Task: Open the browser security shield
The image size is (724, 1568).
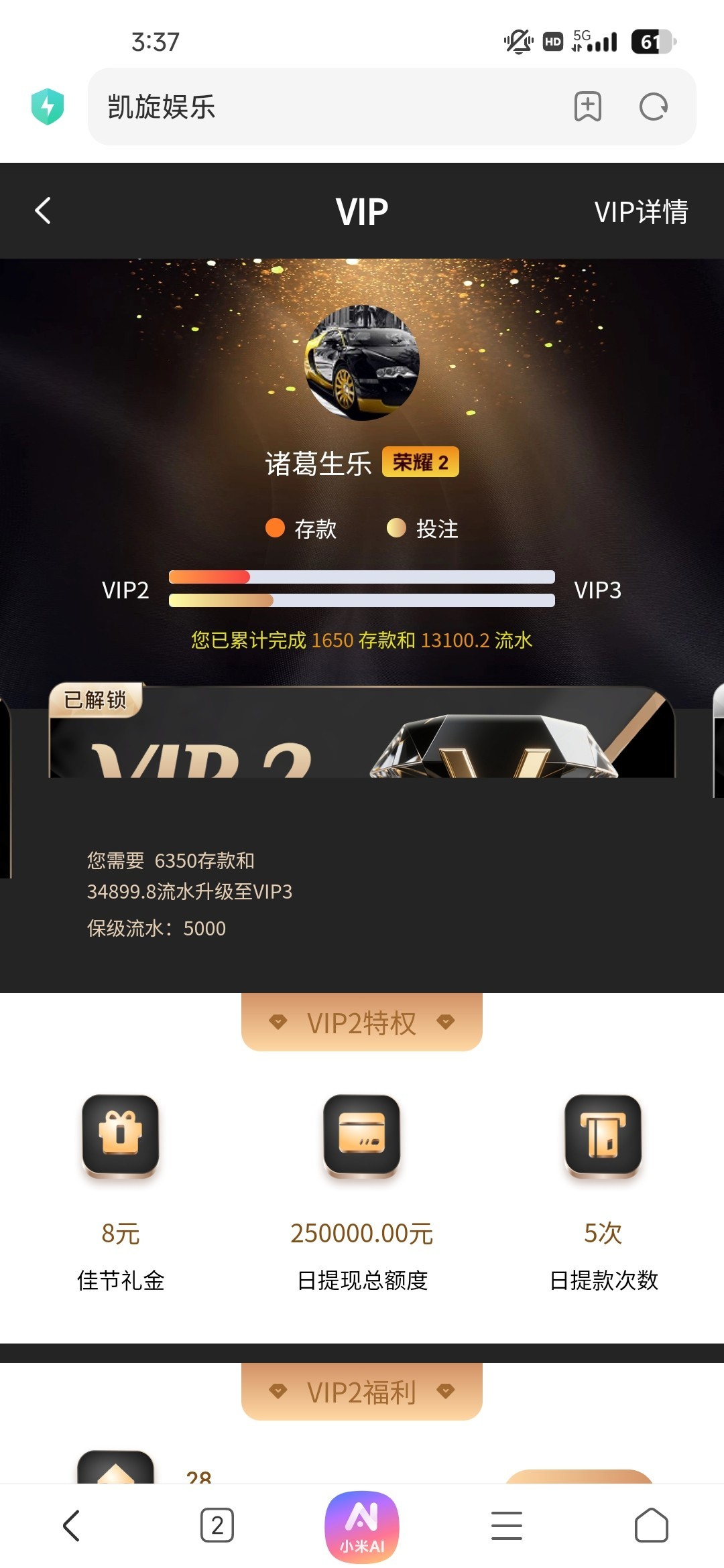Action: coord(48,107)
